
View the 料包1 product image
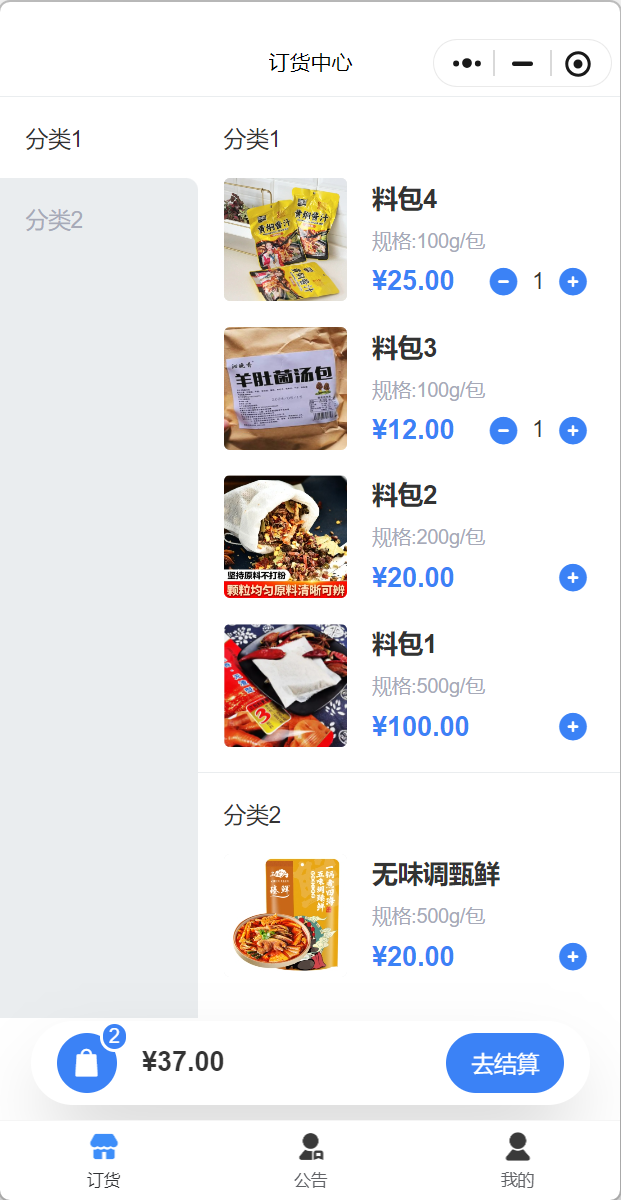point(285,686)
